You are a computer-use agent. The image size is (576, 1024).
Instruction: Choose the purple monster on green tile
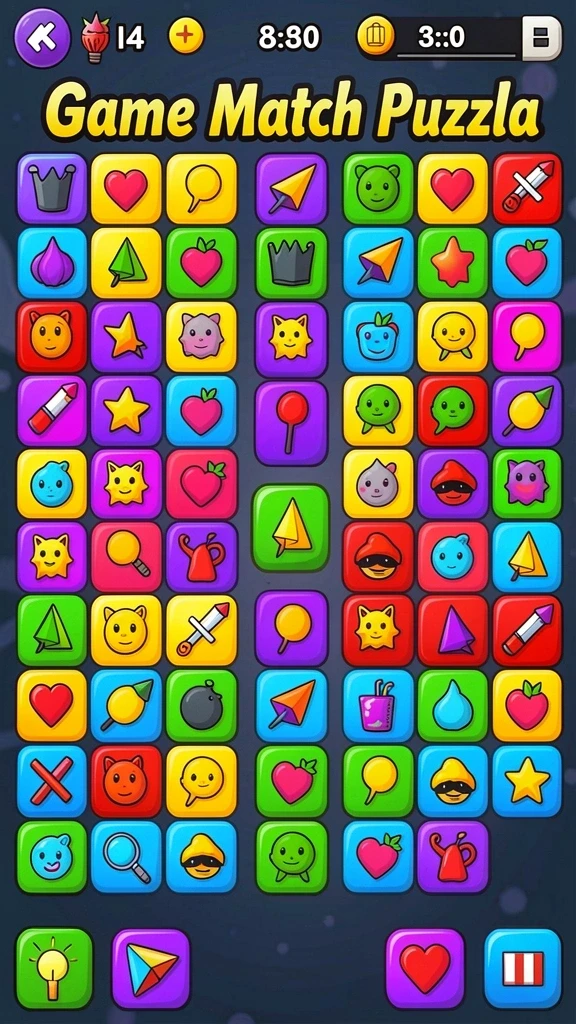(x=527, y=484)
